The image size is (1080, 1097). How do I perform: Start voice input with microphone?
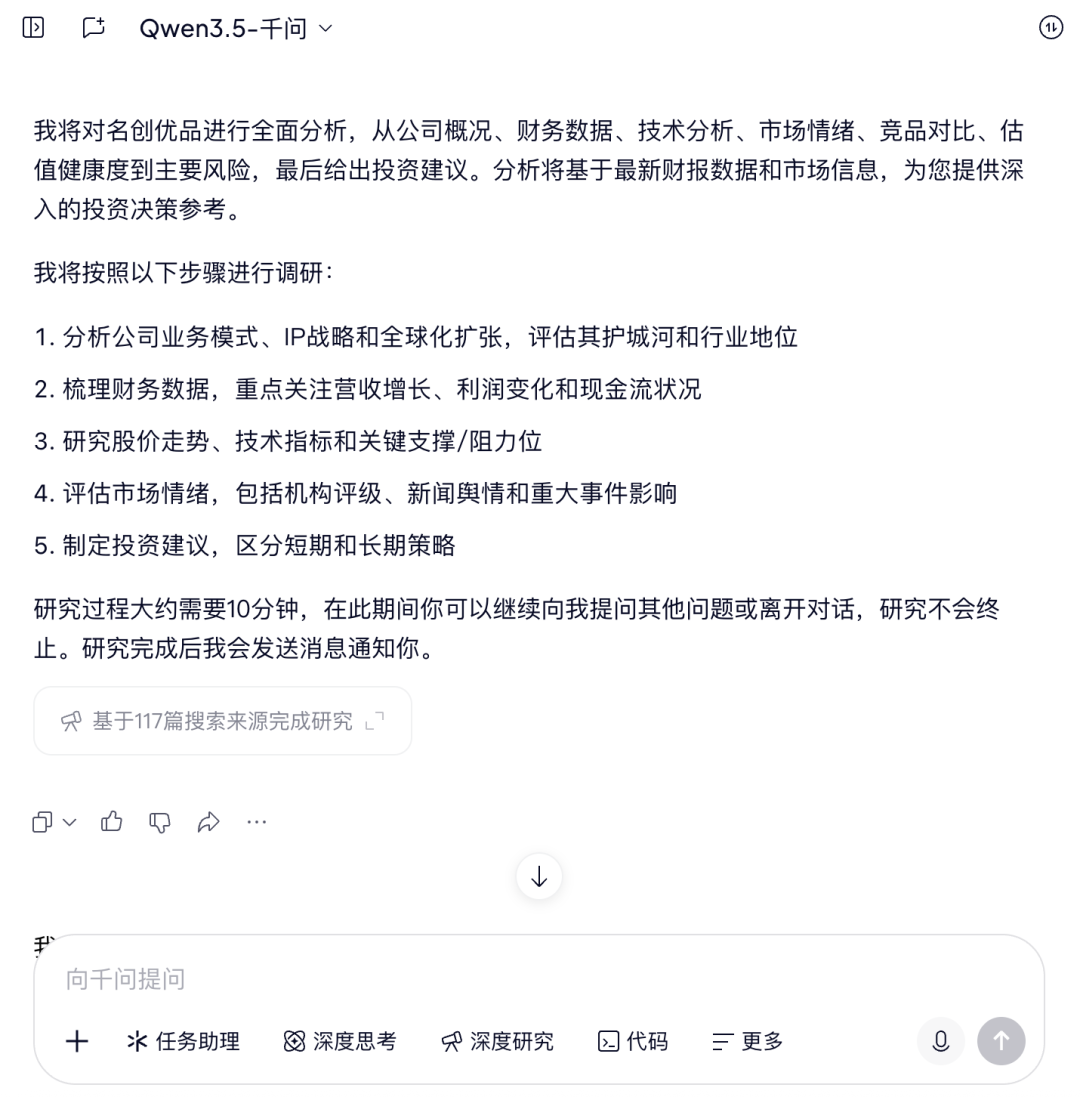940,1041
